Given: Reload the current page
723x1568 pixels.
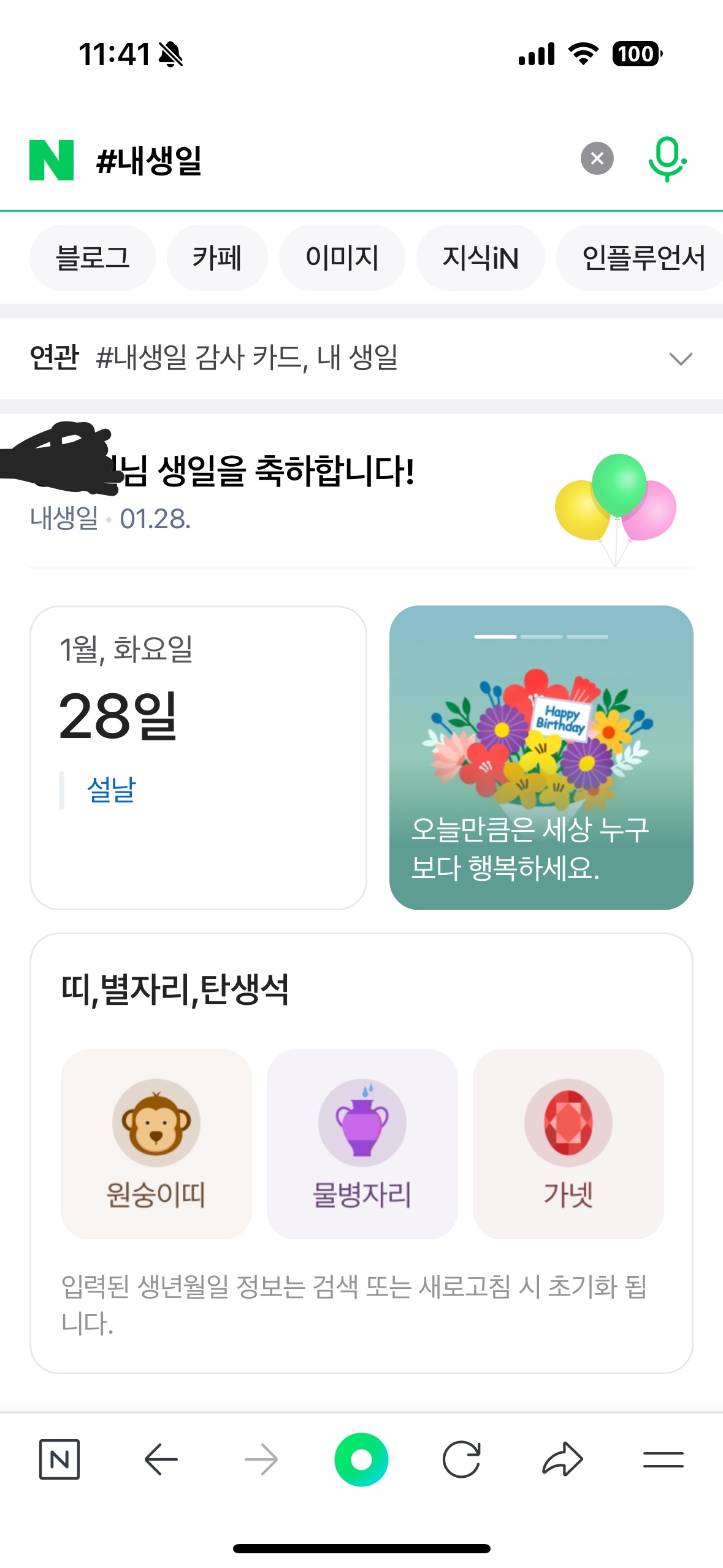Looking at the screenshot, I should (461, 1459).
